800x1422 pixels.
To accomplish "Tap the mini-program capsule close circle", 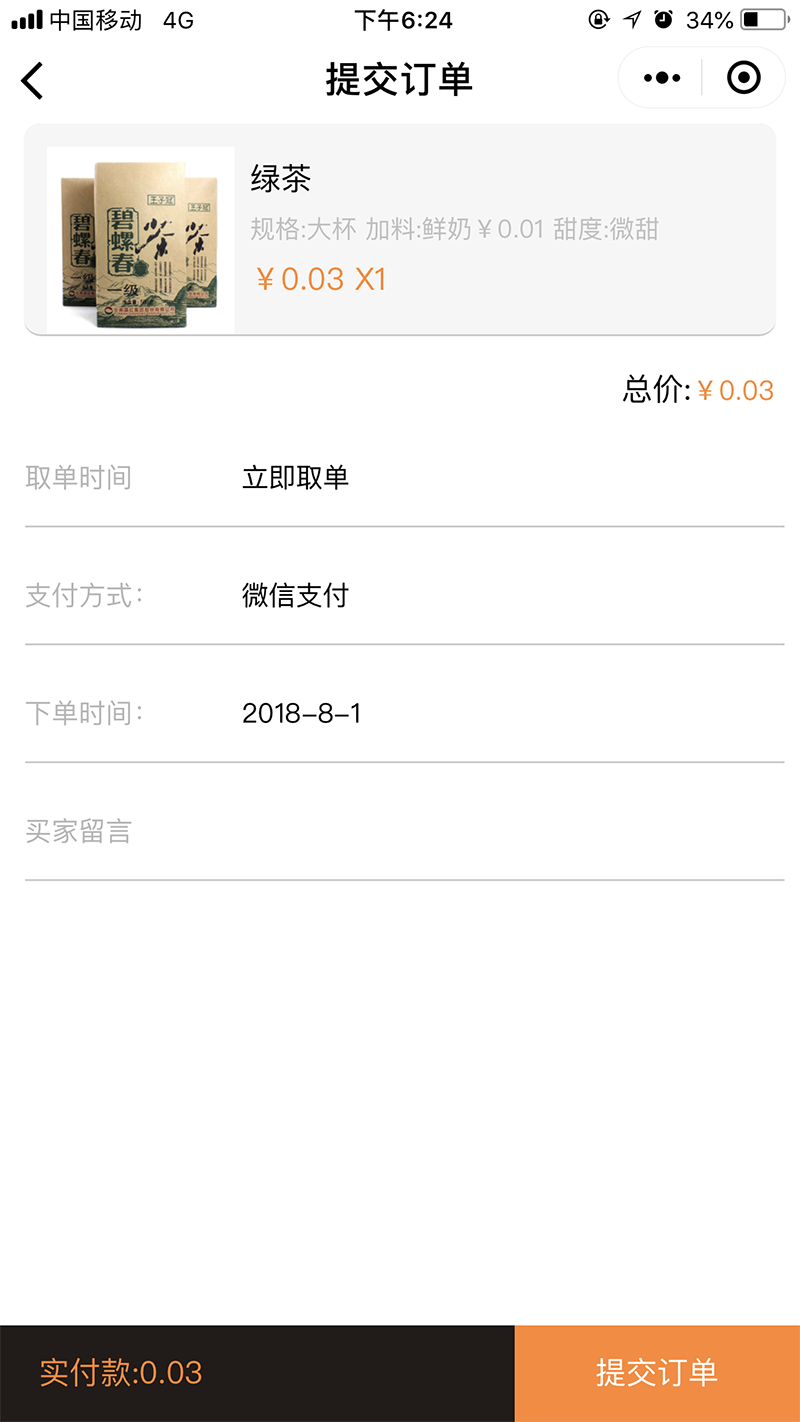I will [743, 77].
